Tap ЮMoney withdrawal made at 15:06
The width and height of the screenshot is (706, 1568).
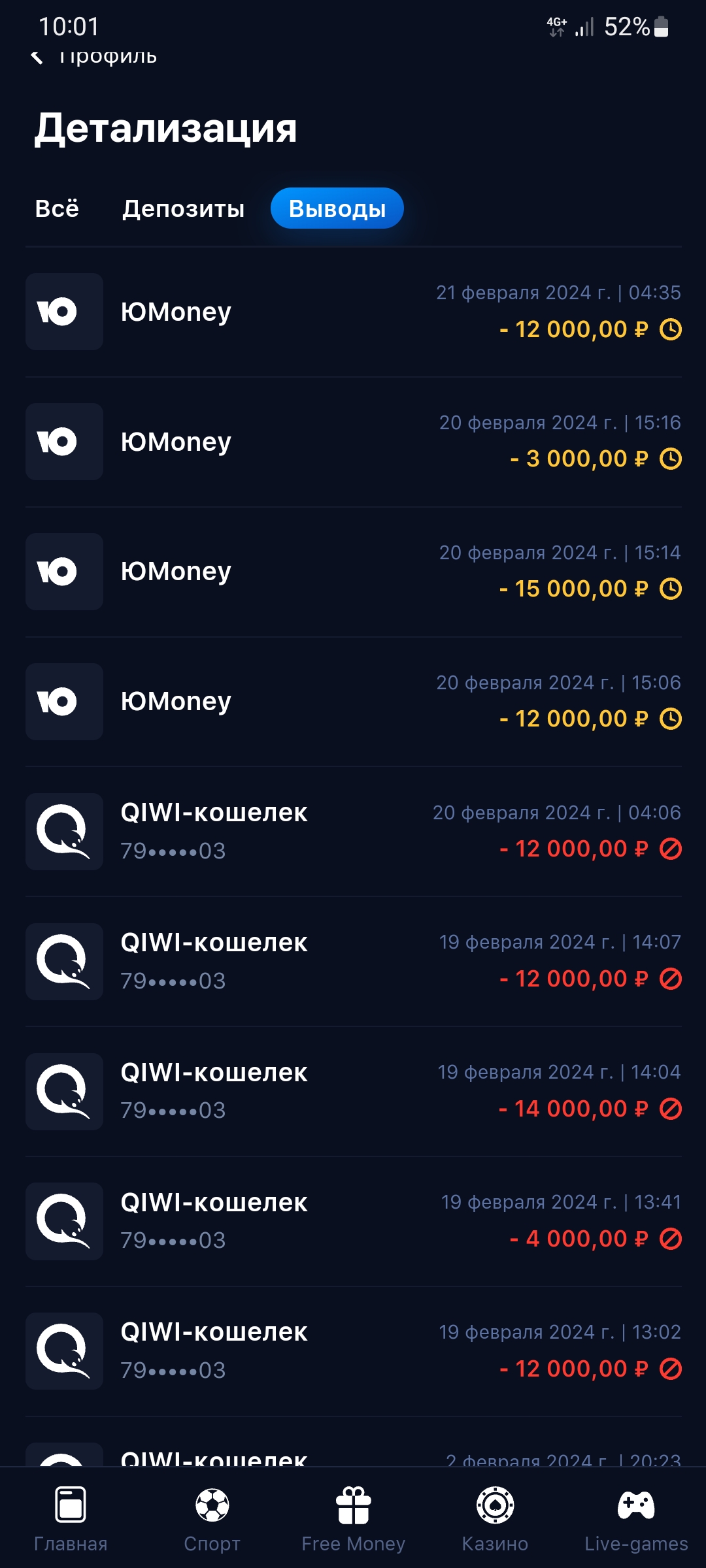353,702
